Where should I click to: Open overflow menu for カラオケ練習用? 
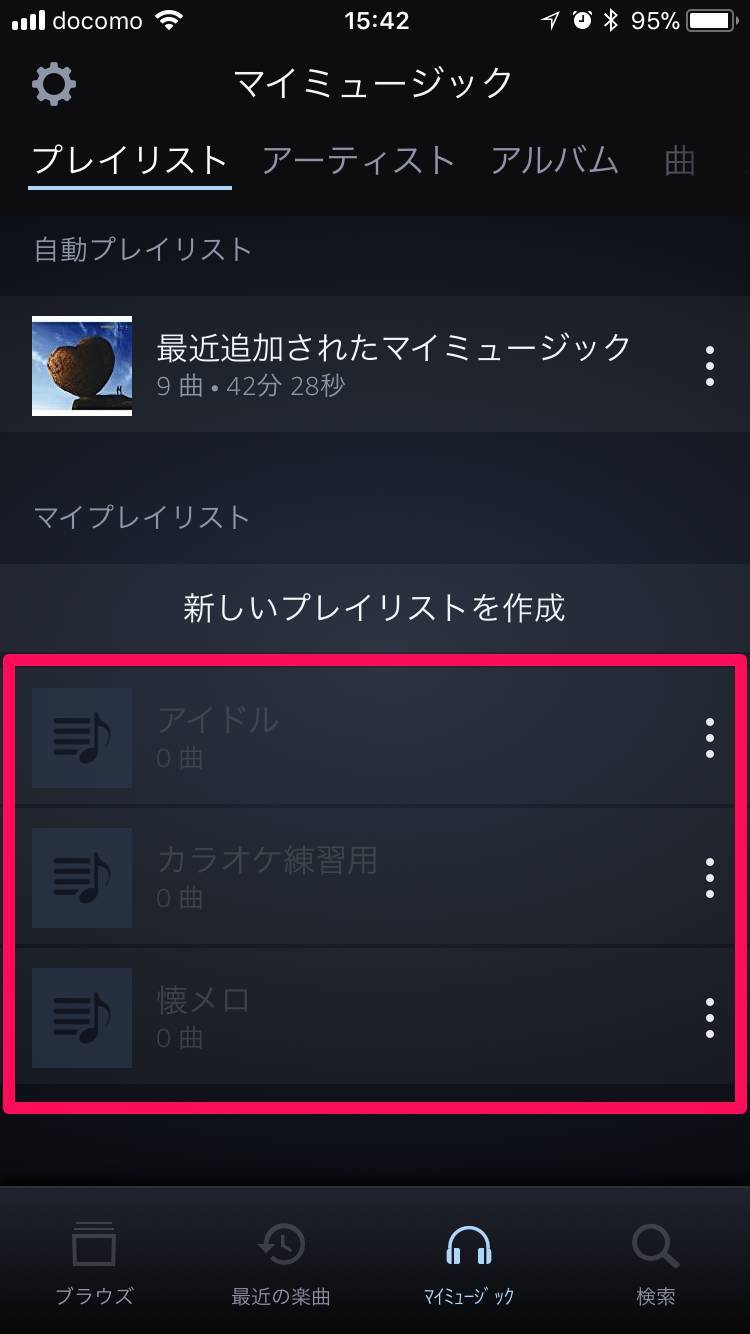[709, 878]
